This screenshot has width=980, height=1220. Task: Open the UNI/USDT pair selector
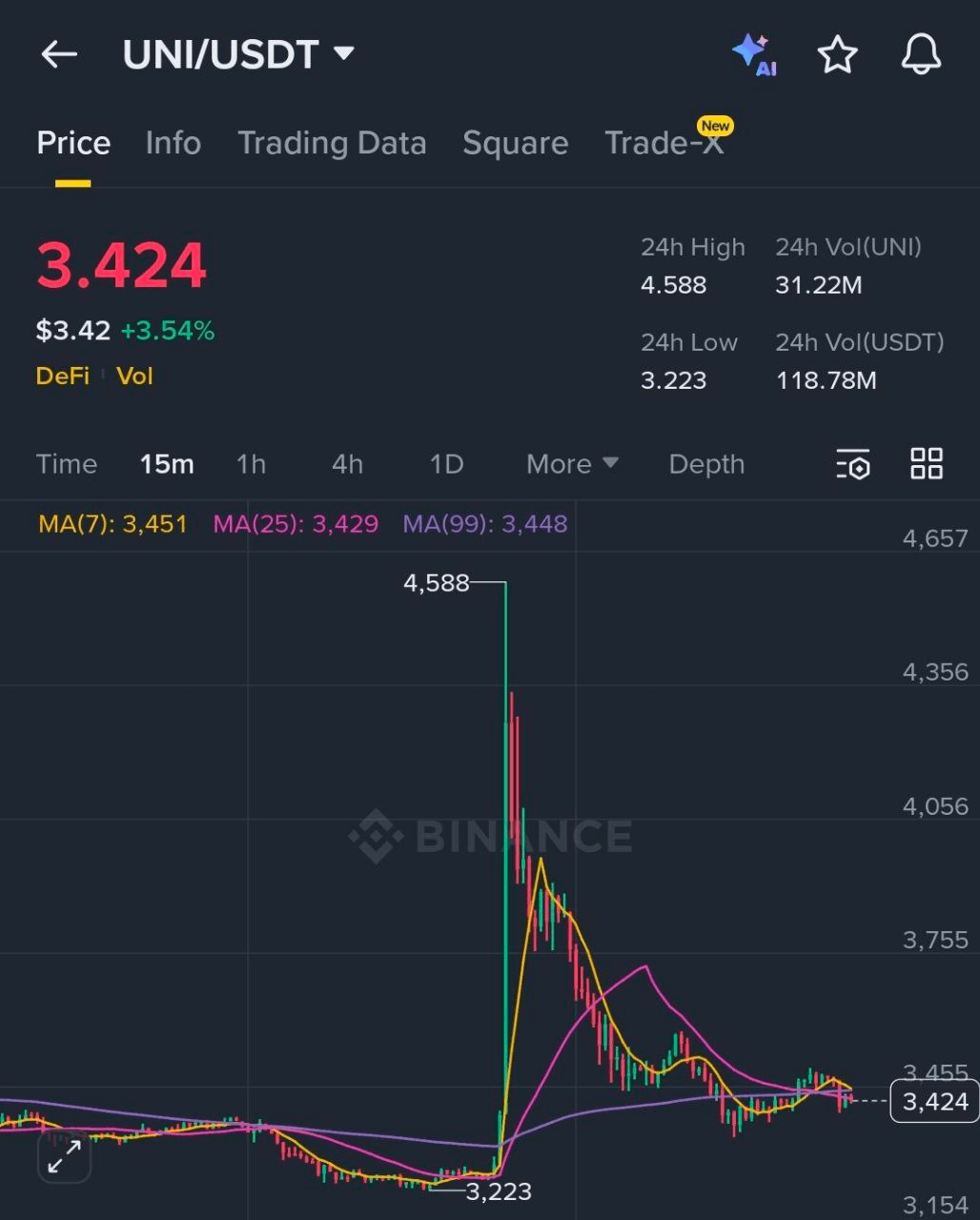238,54
